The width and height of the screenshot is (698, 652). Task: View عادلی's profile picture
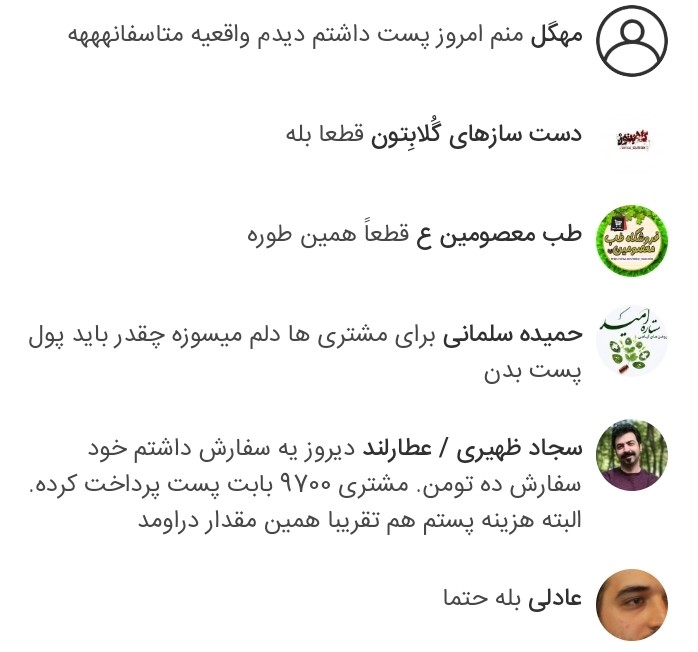pos(632,605)
